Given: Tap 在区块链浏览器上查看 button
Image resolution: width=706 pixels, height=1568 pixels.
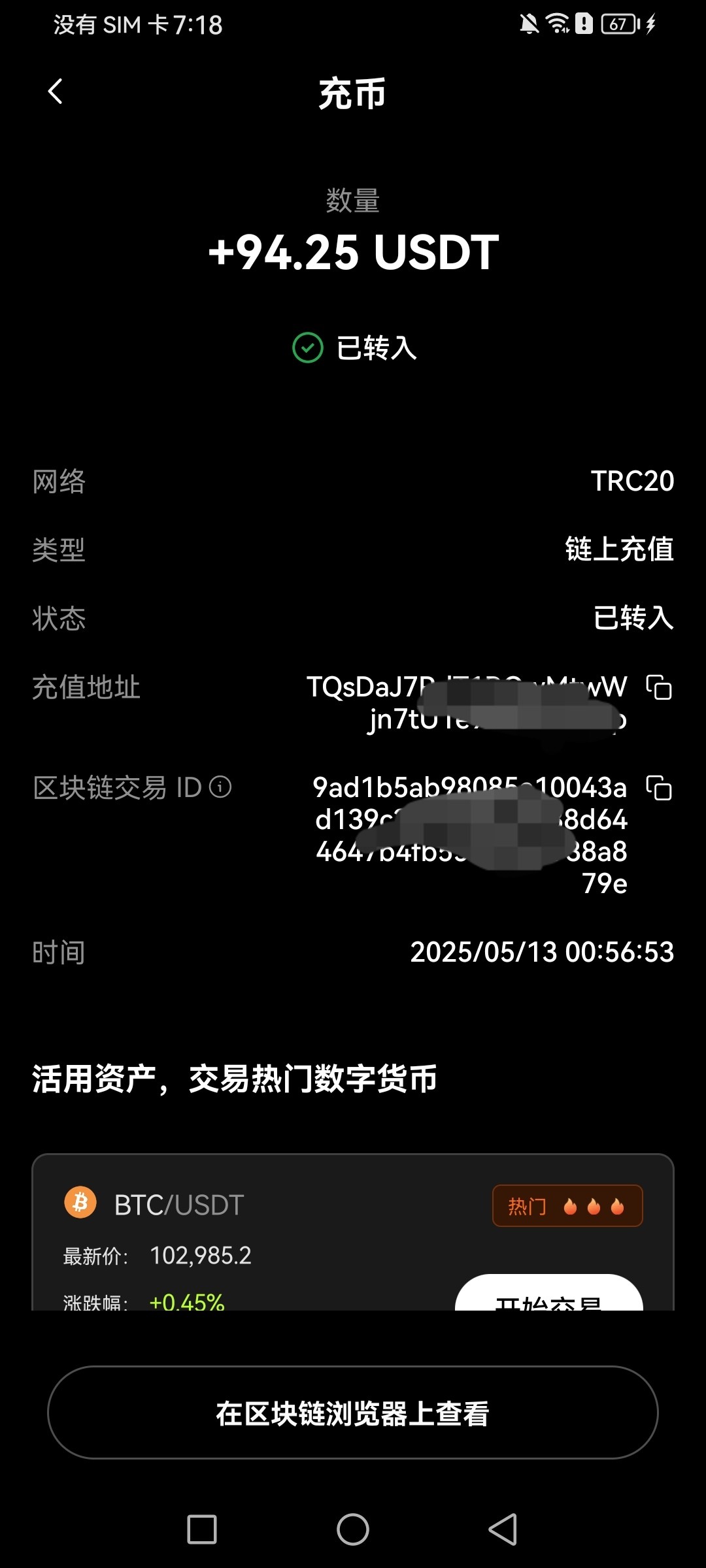Looking at the screenshot, I should pyautogui.click(x=353, y=1413).
